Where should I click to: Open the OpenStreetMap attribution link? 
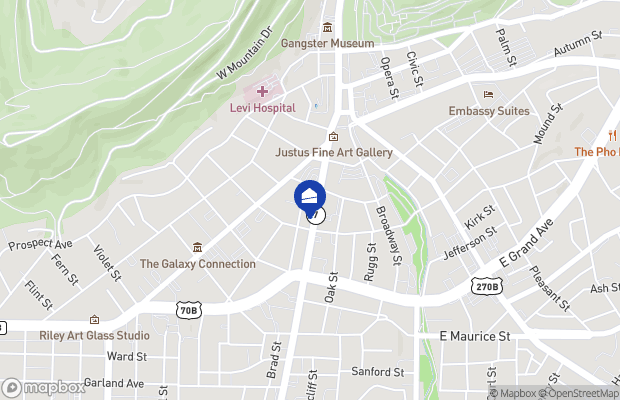click(x=579, y=393)
